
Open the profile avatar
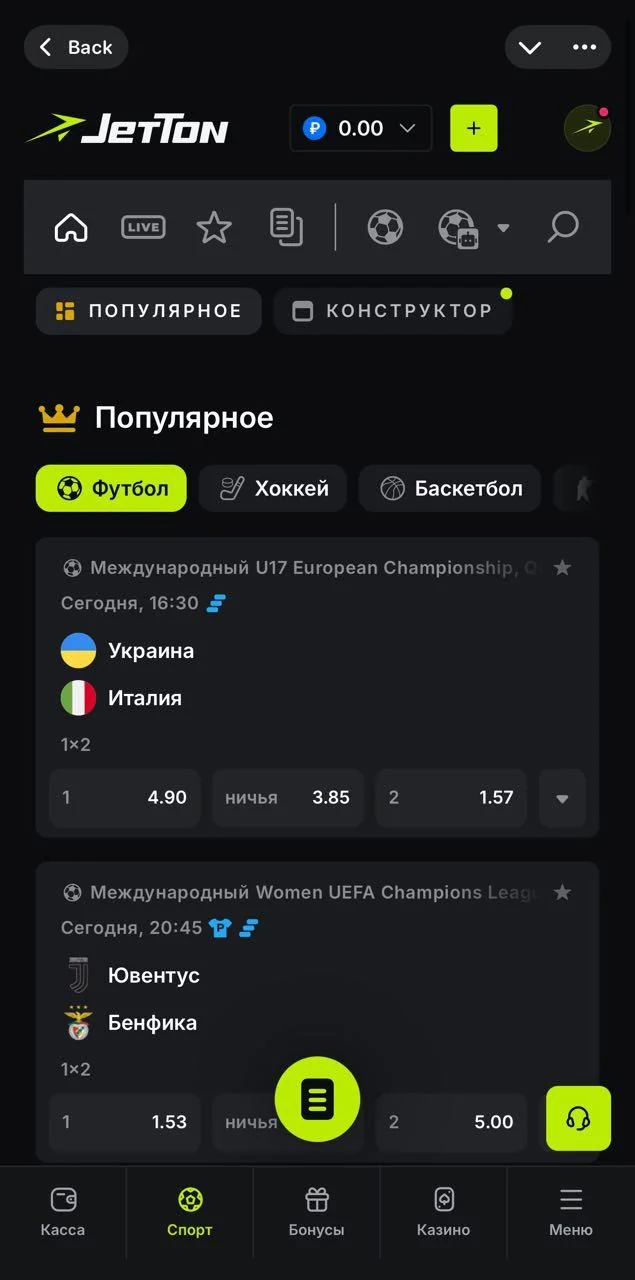pyautogui.click(x=587, y=128)
